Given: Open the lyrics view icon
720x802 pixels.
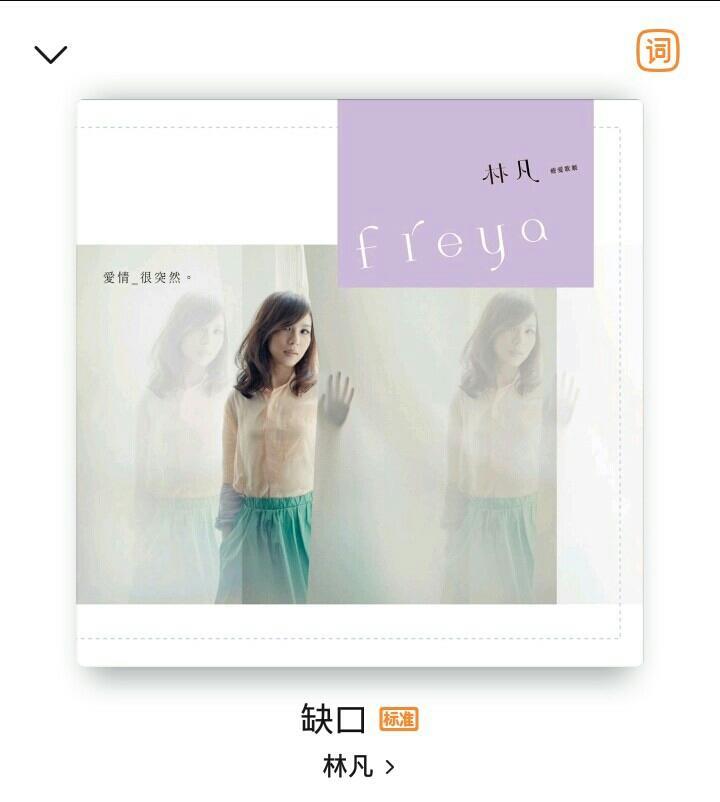Looking at the screenshot, I should pos(657,51).
